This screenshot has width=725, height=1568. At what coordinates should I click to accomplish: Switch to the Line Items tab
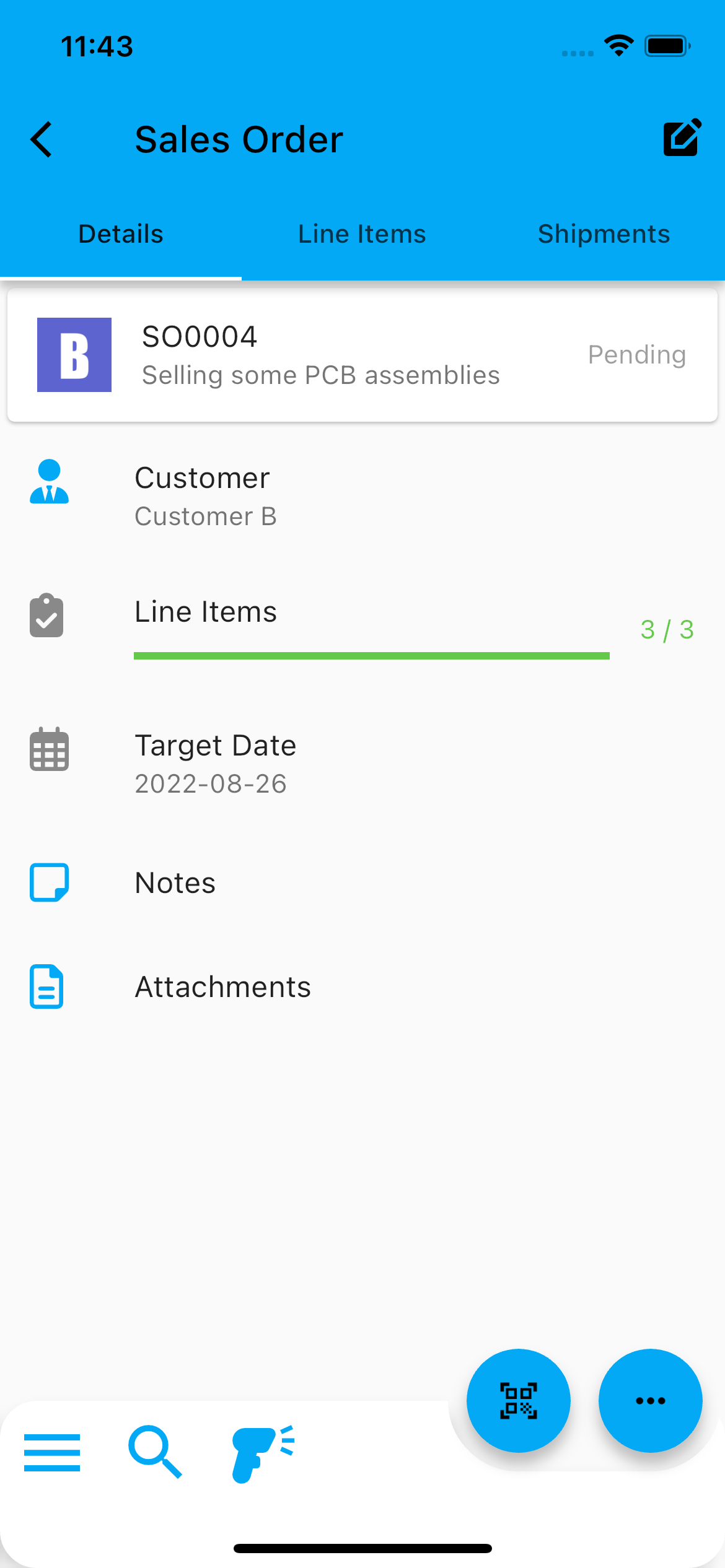[x=362, y=234]
